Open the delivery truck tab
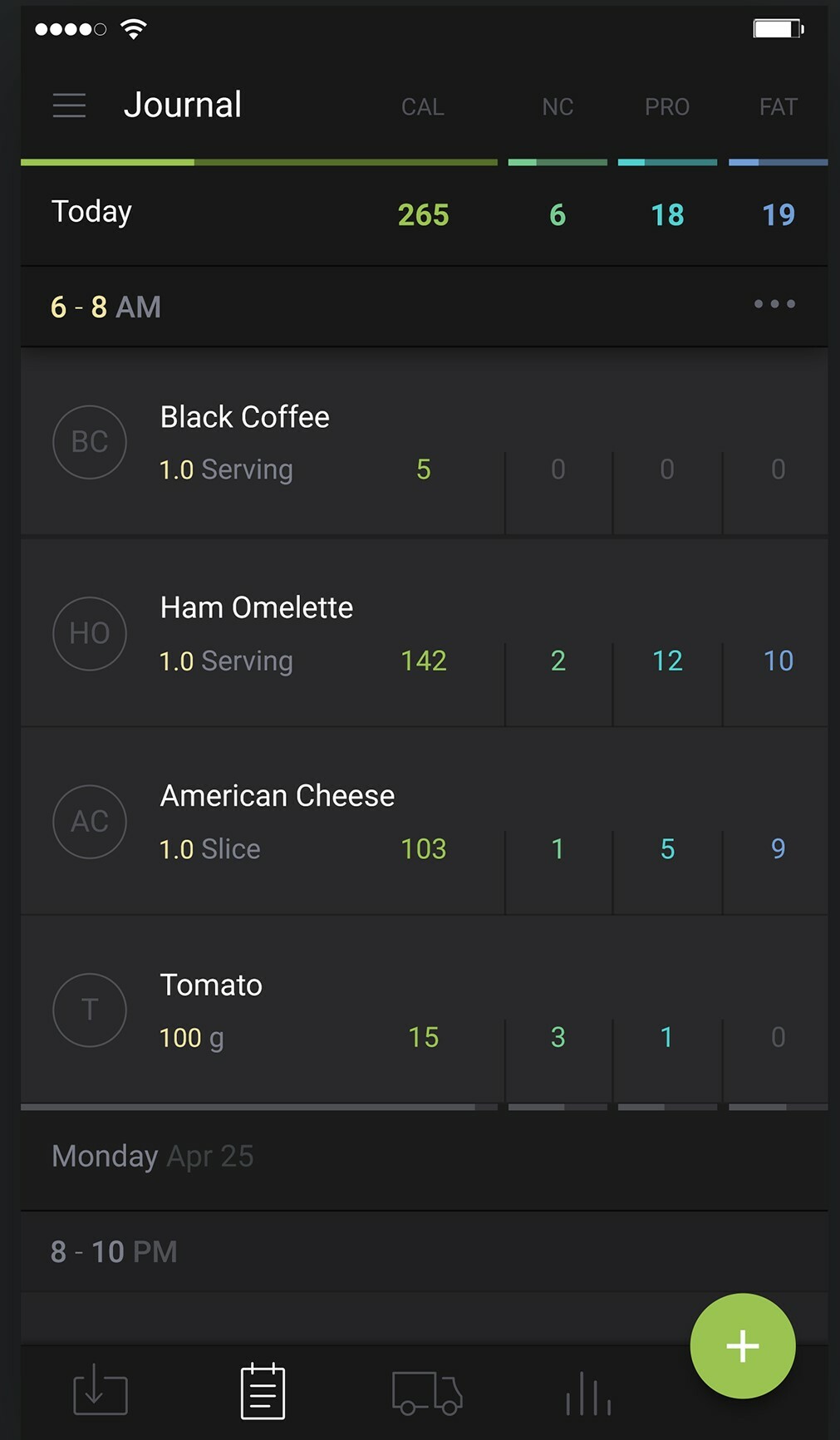This screenshot has height=1440, width=840. pyautogui.click(x=427, y=1393)
